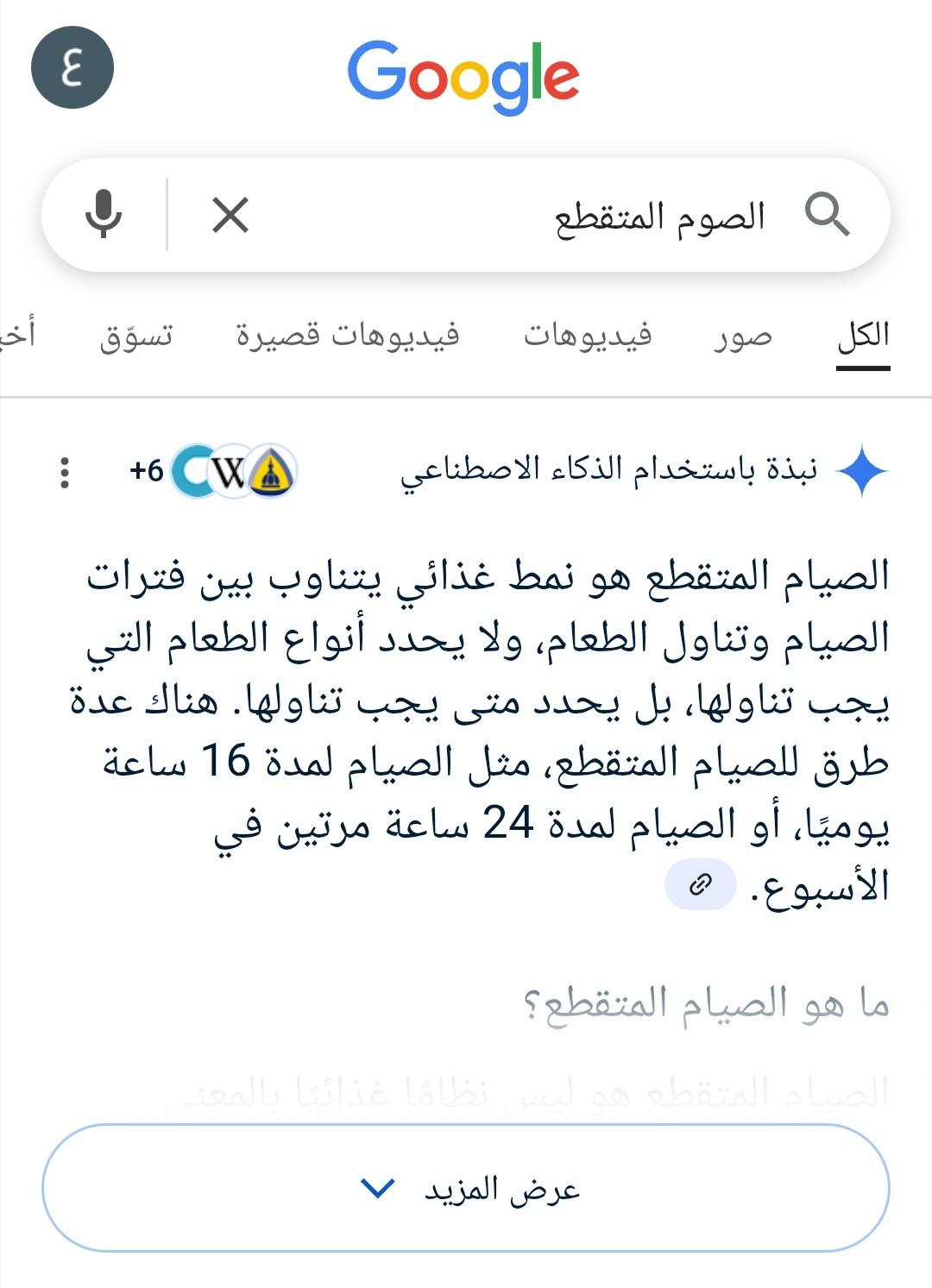932x1288 pixels.
Task: Select the الكل tab
Action: click(x=863, y=336)
